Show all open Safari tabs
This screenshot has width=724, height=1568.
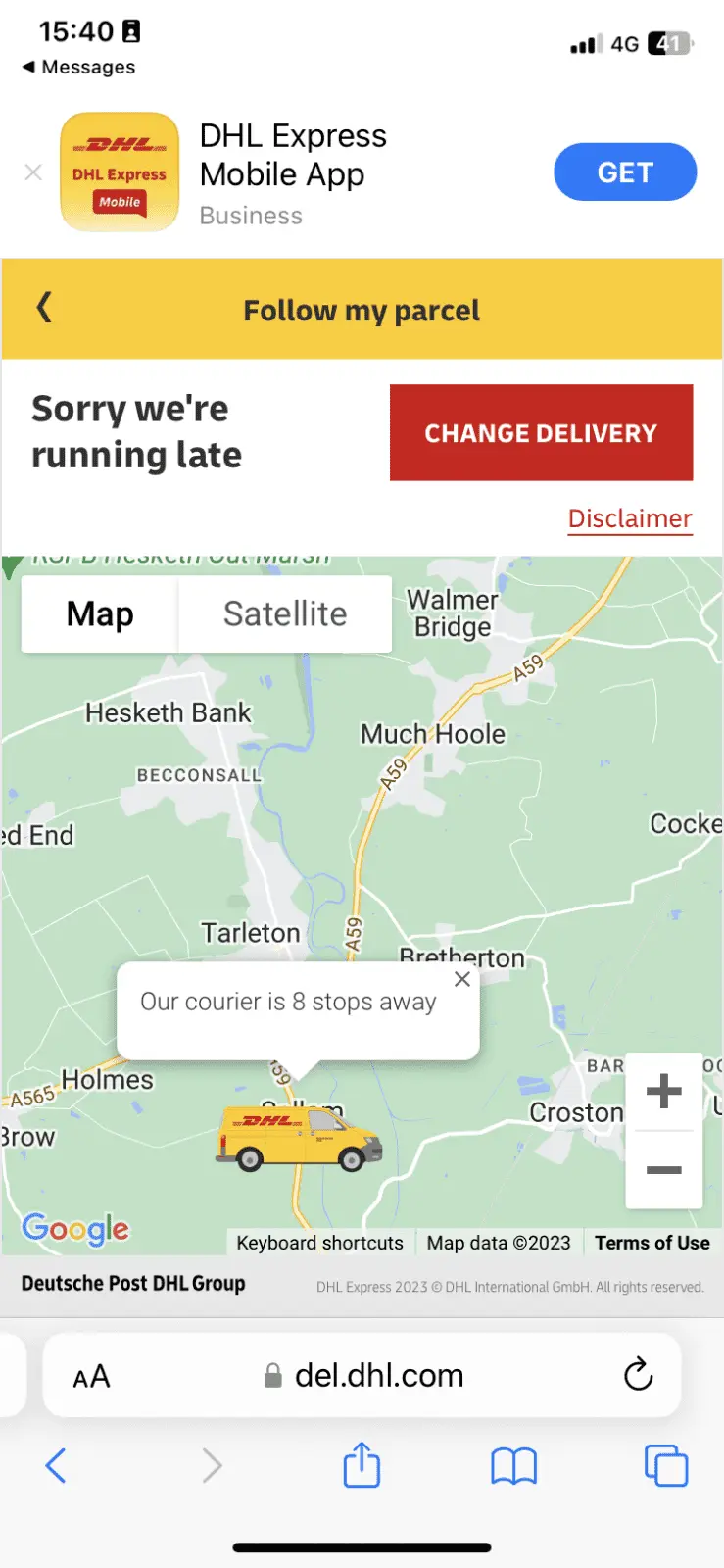click(x=665, y=1466)
